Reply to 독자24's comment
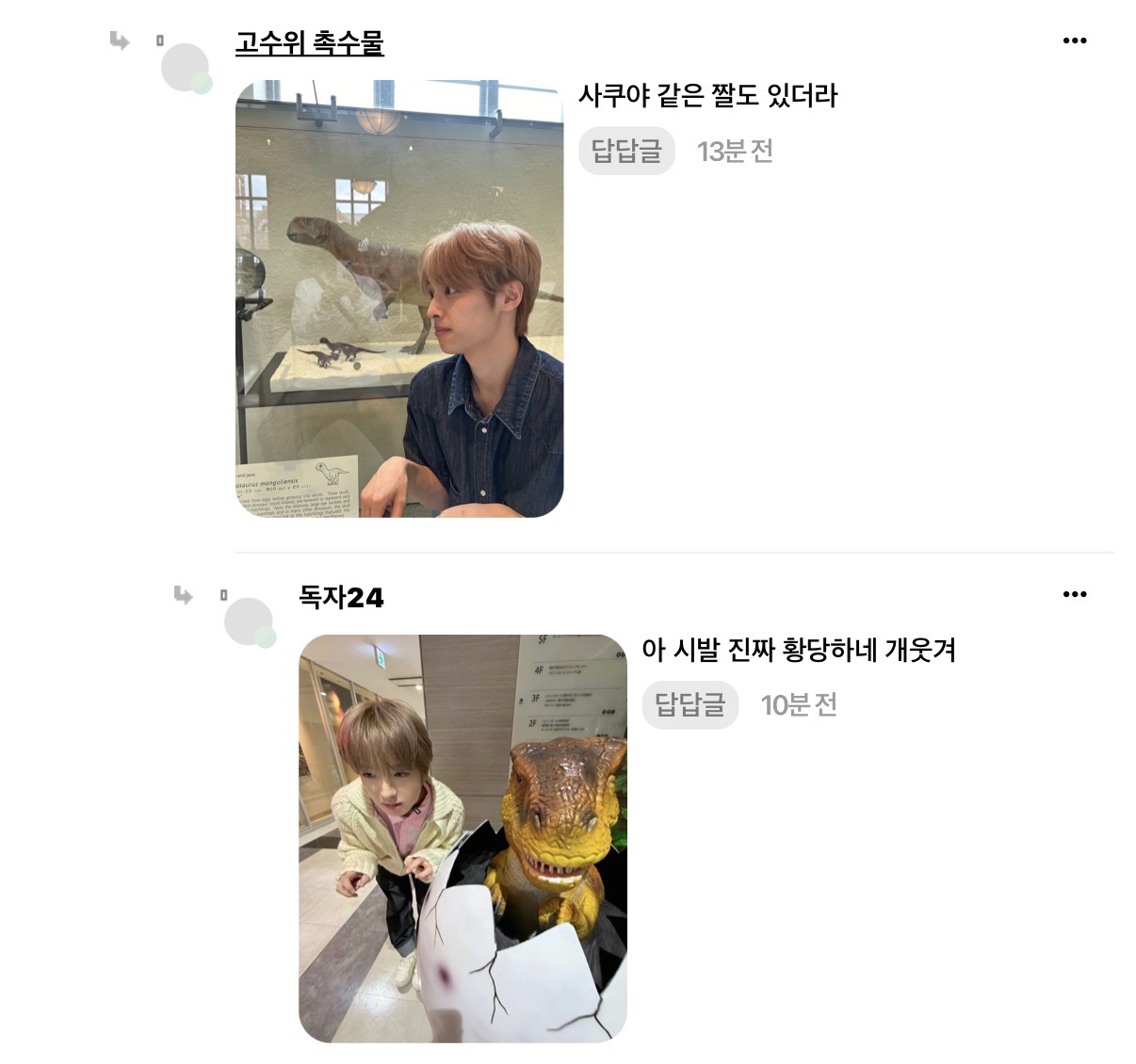 (690, 704)
